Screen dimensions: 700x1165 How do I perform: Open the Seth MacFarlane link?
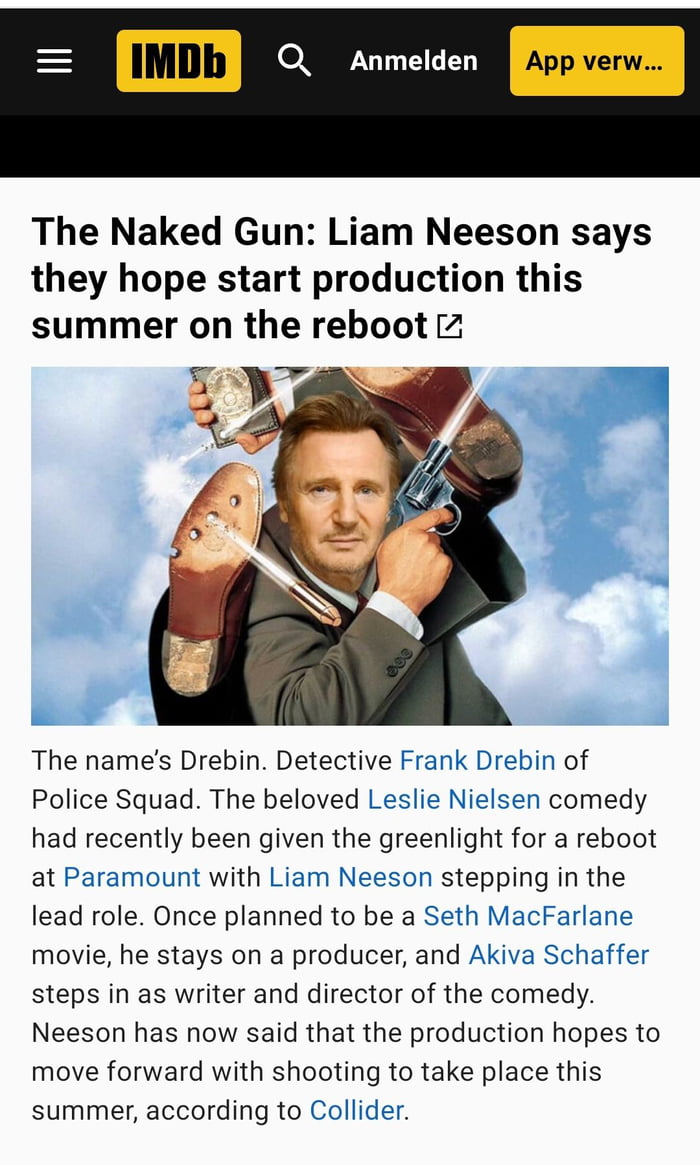tap(528, 916)
